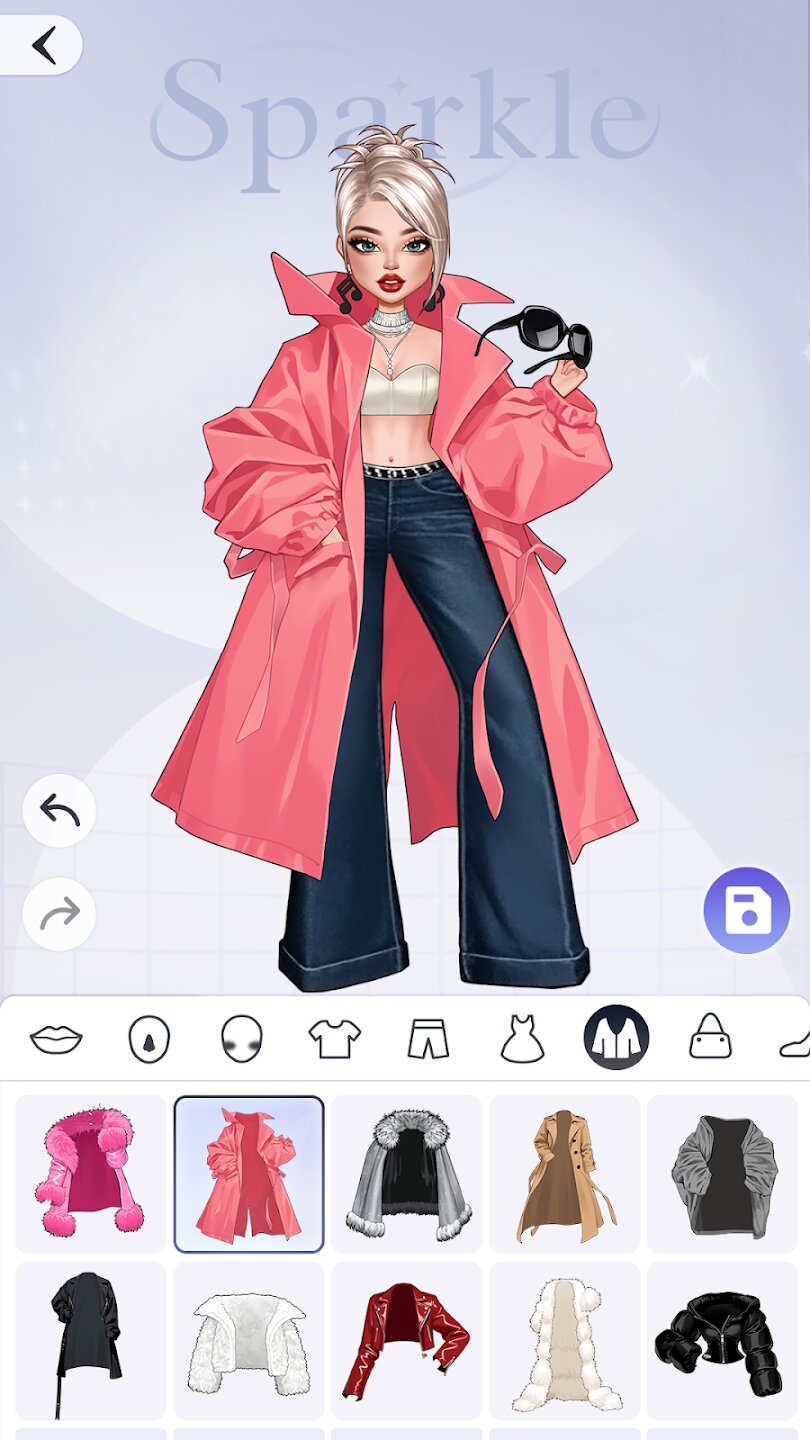
Task: Select the face blush category
Action: pyautogui.click(x=241, y=1039)
